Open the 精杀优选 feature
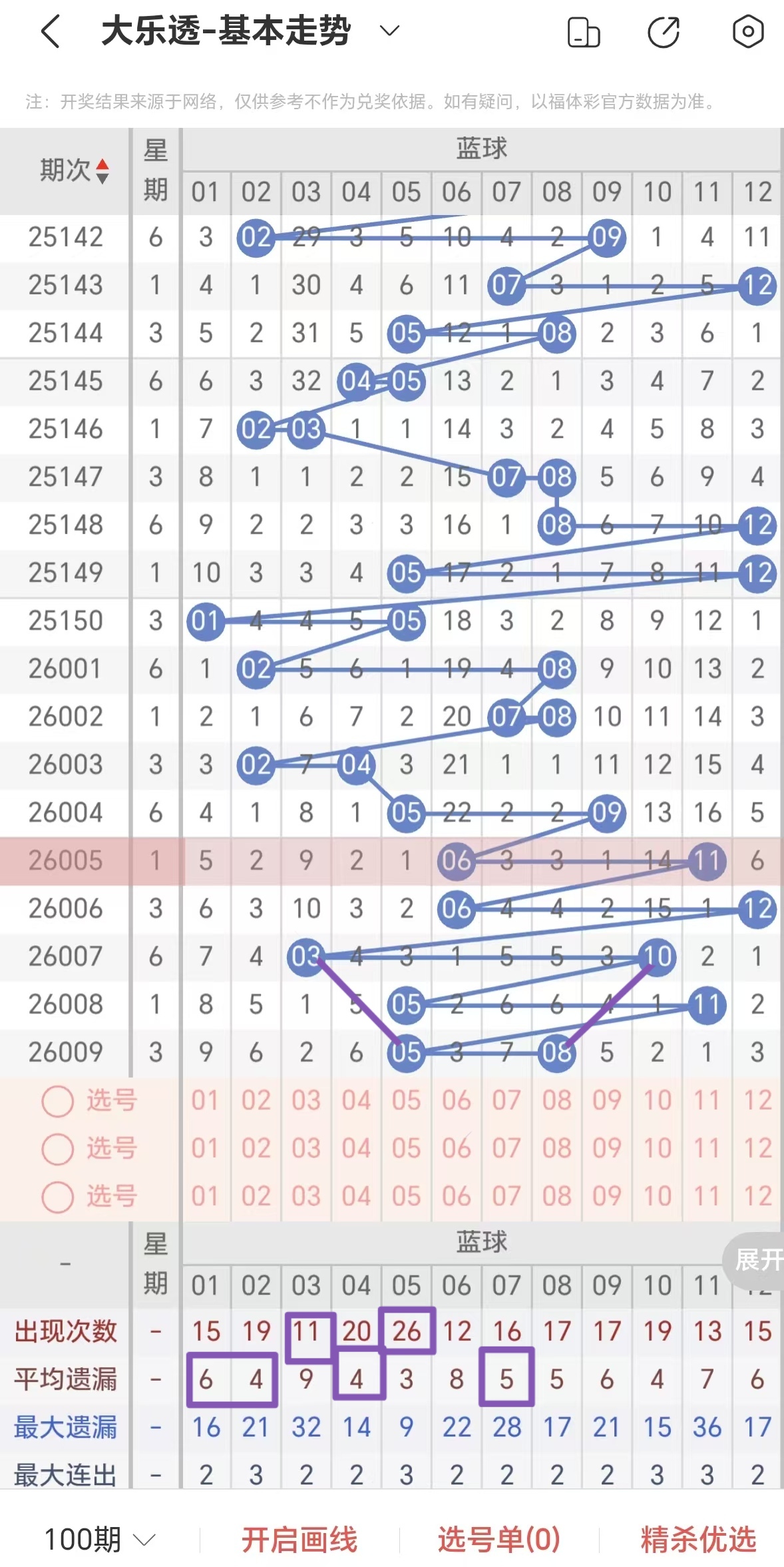784x1567 pixels. tap(697, 1539)
